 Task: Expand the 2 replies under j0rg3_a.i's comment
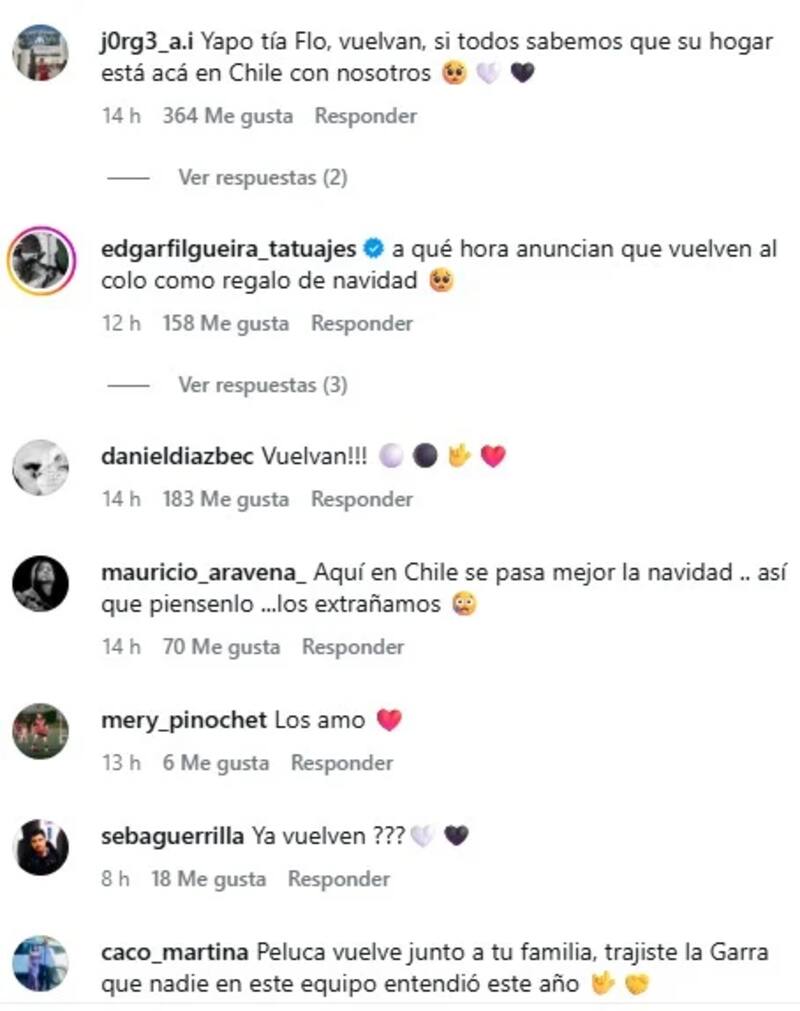click(262, 178)
